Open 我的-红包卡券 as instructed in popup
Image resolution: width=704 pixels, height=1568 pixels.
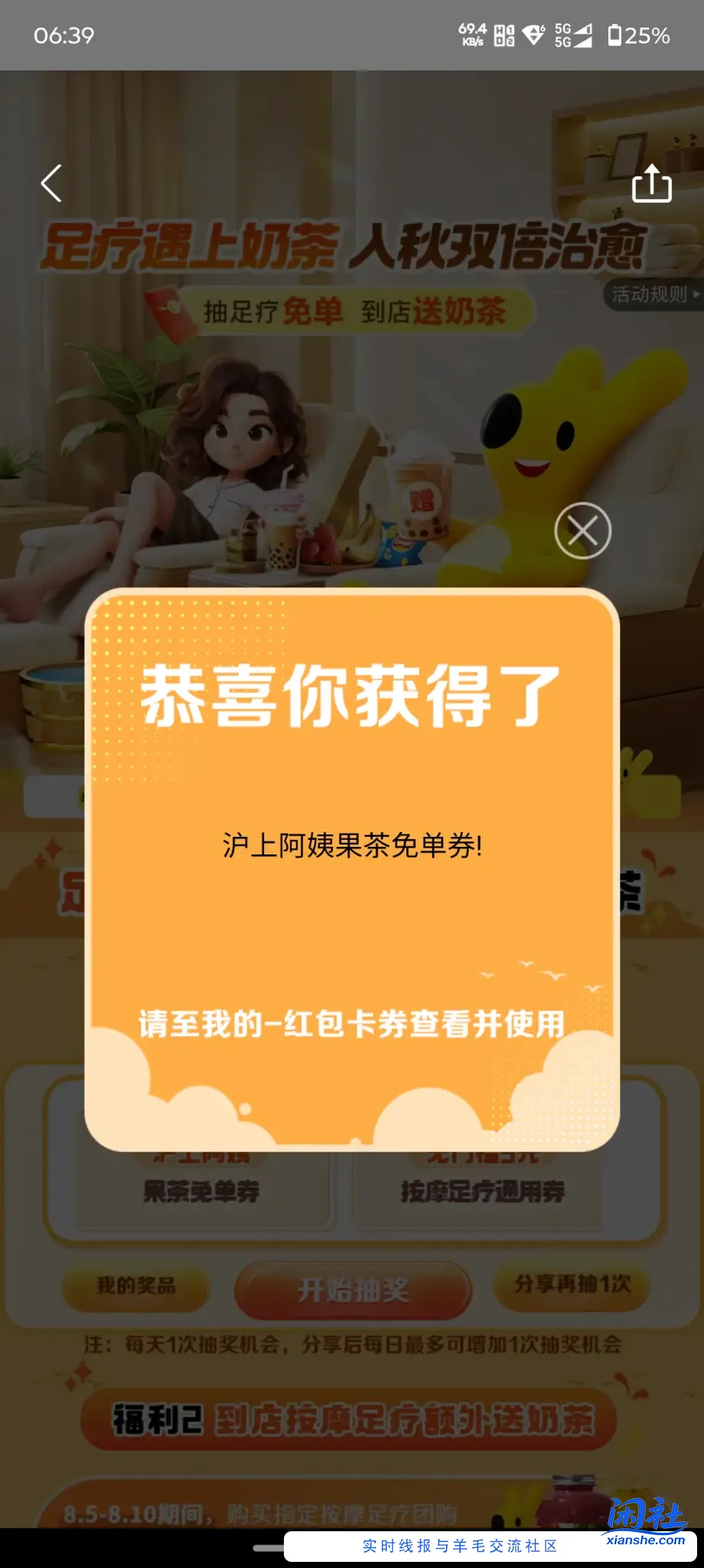pyautogui.click(x=352, y=1024)
